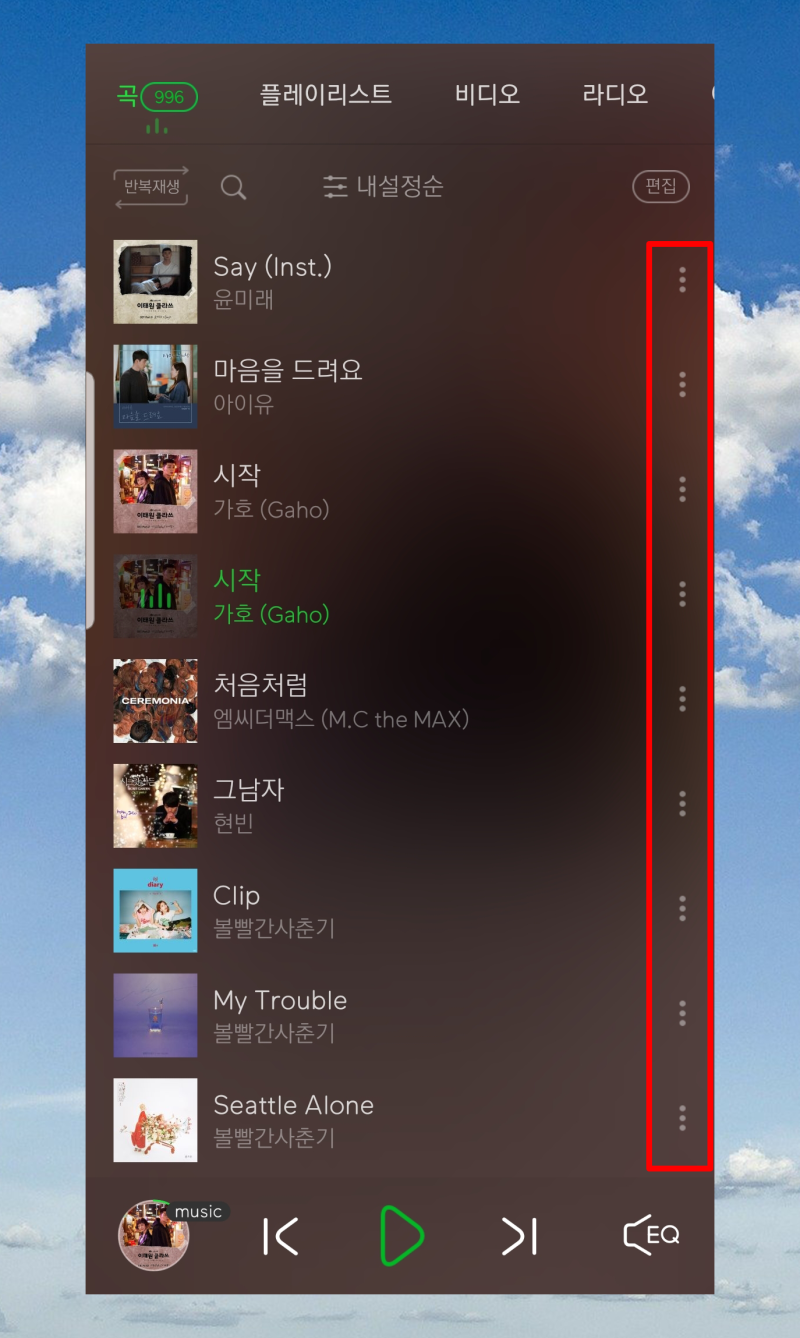Screen dimensions: 800x1338
Task: Open song search magnifier icon
Action: [x=233, y=187]
